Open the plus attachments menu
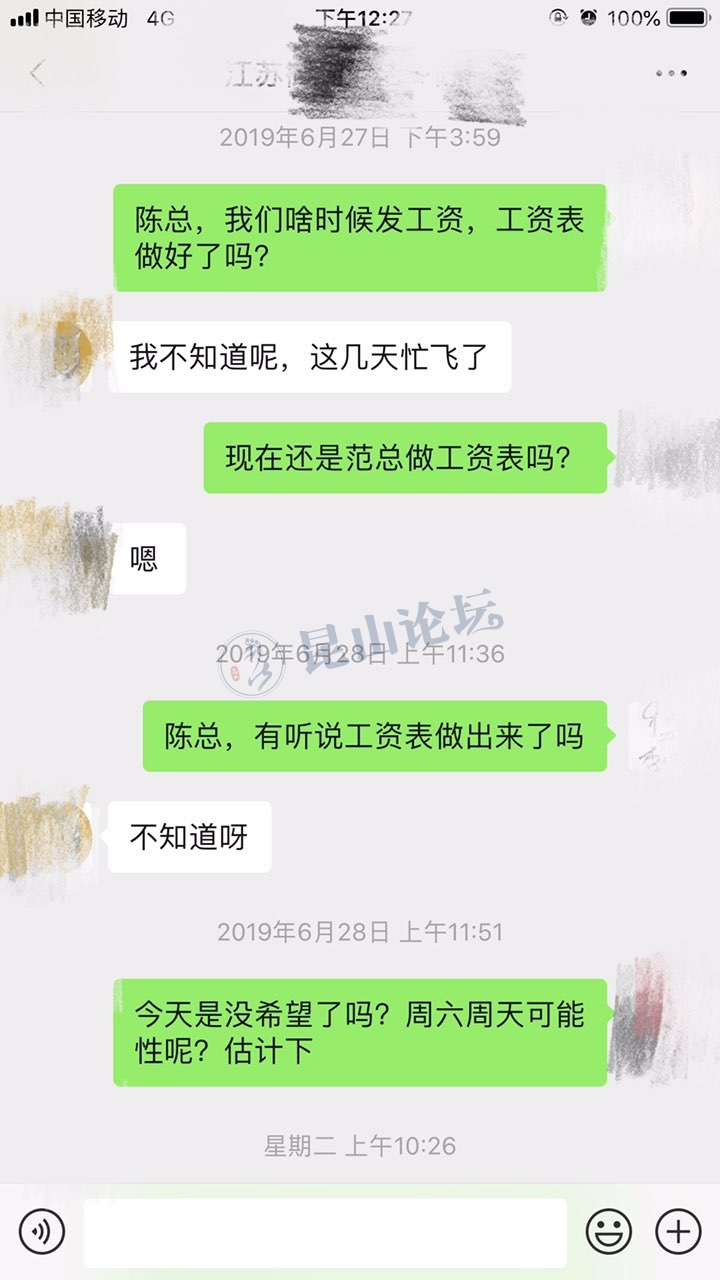The height and width of the screenshot is (1280, 720). (x=678, y=1230)
